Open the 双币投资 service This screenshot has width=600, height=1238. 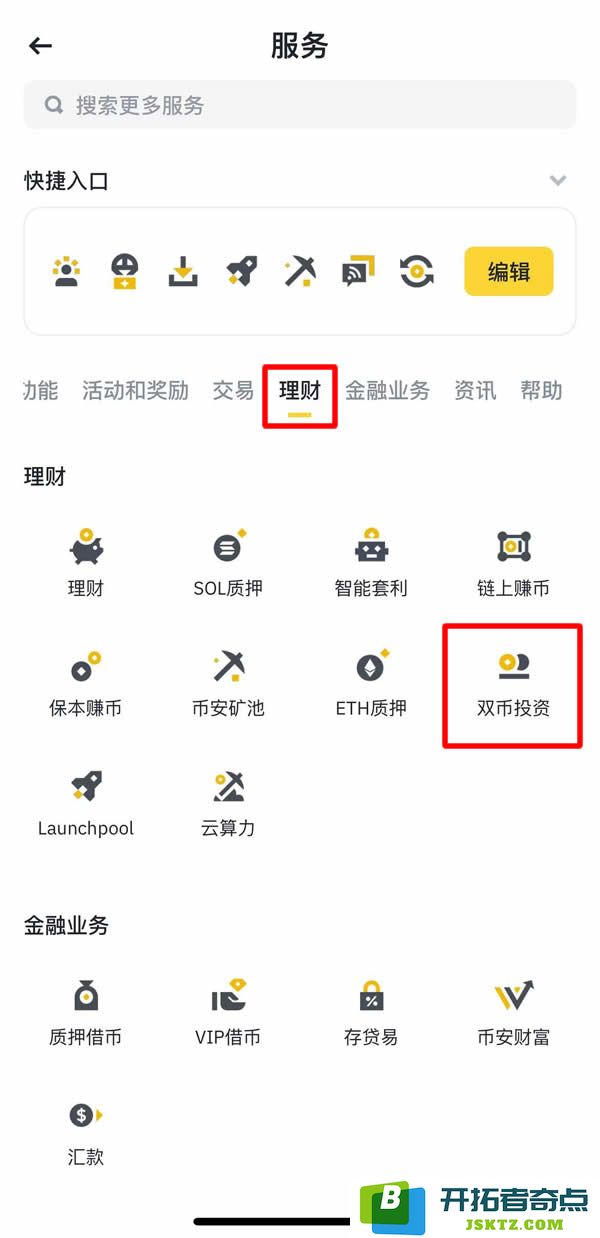pos(513,684)
